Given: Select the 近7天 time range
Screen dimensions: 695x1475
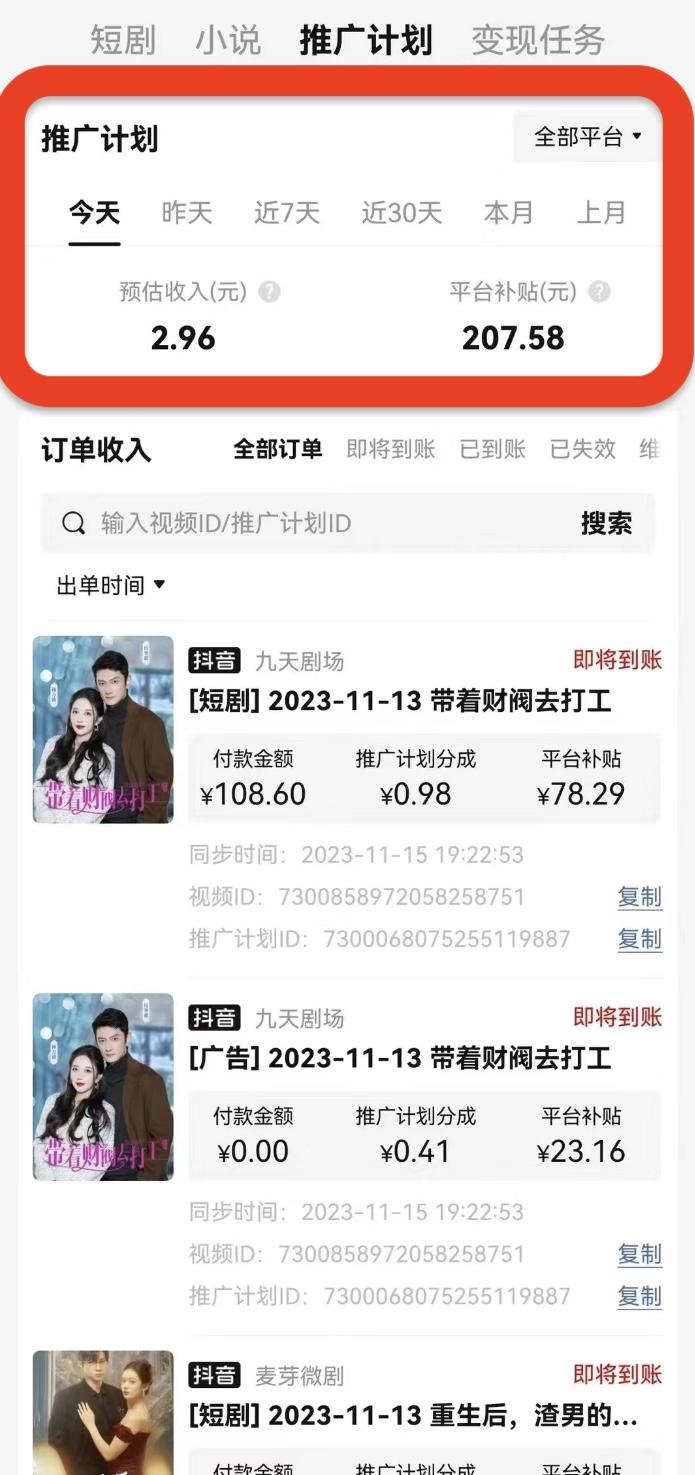Looking at the screenshot, I should coord(287,212).
